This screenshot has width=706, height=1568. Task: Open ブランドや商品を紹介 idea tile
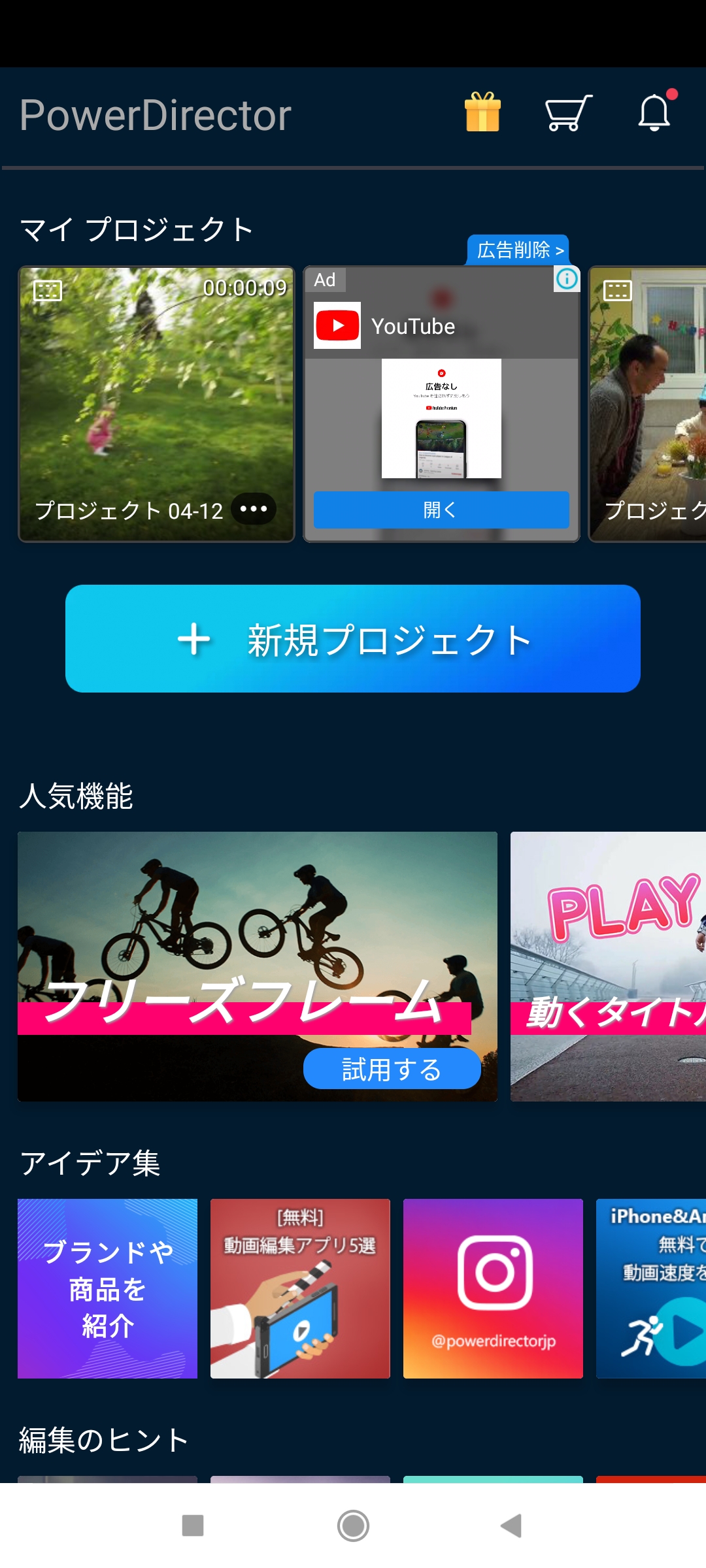107,1288
